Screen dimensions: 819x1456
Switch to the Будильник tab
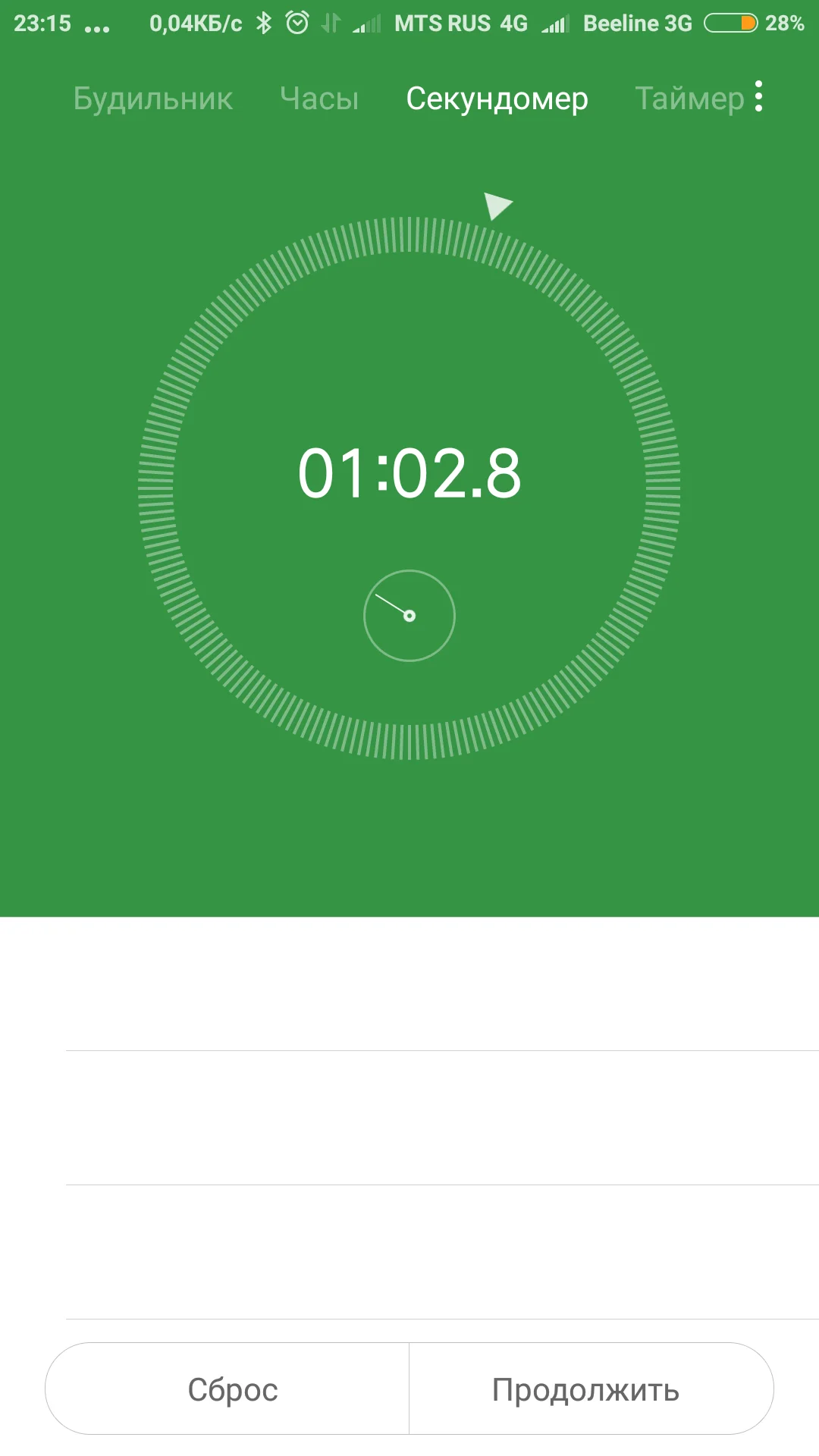(x=153, y=99)
